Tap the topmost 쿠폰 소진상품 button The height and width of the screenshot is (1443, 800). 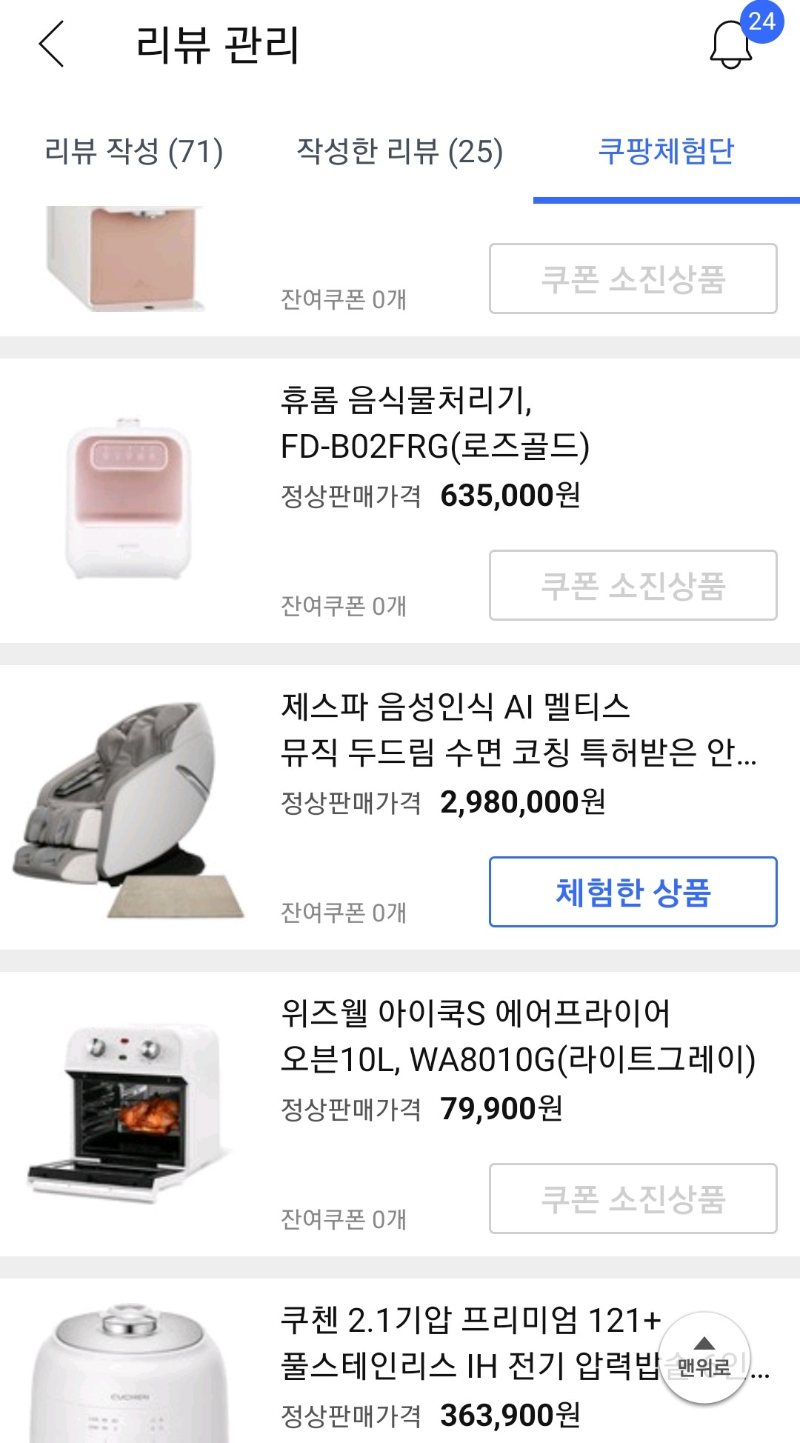pos(632,278)
